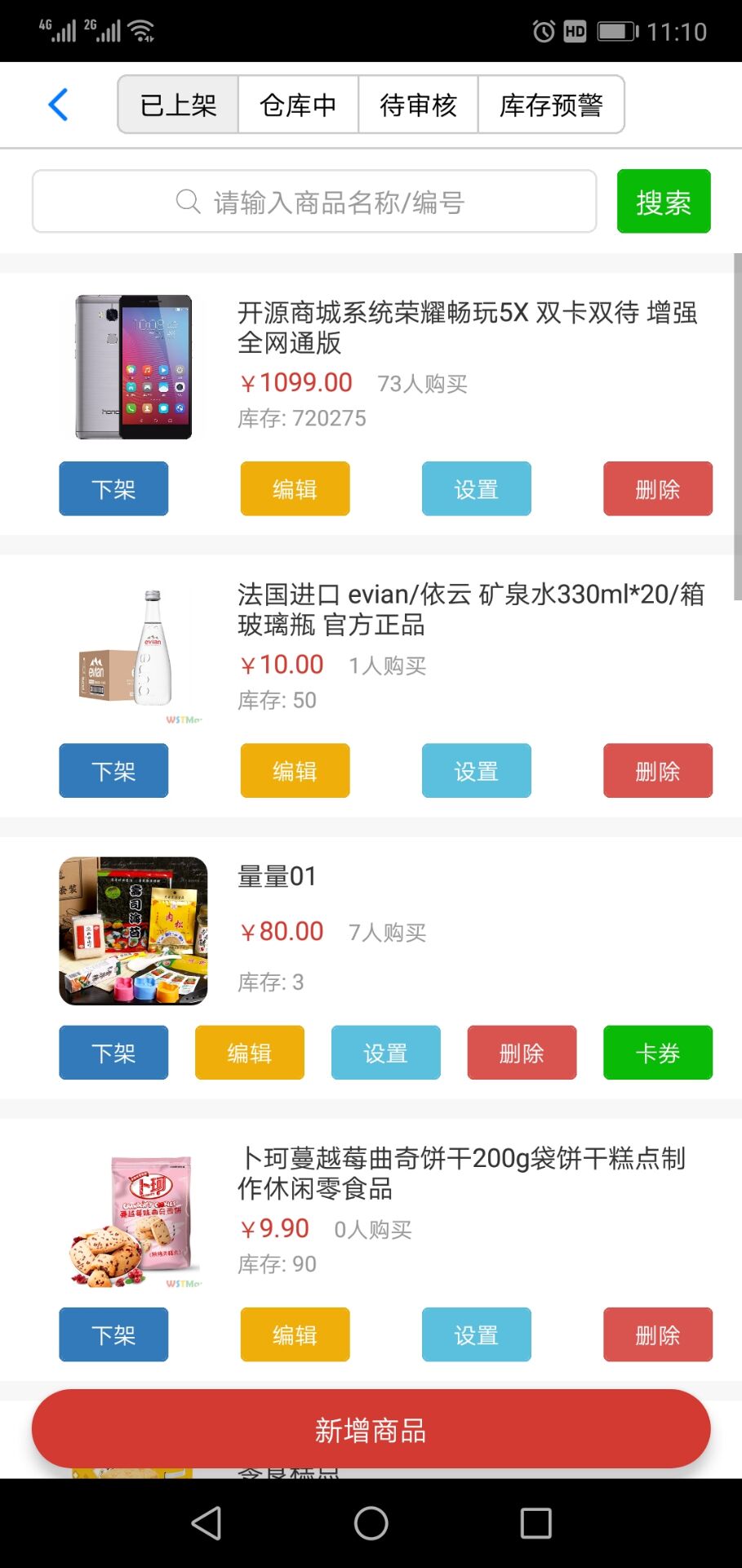Edit the evian mineral water listing
The width and height of the screenshot is (742, 1568).
(295, 770)
